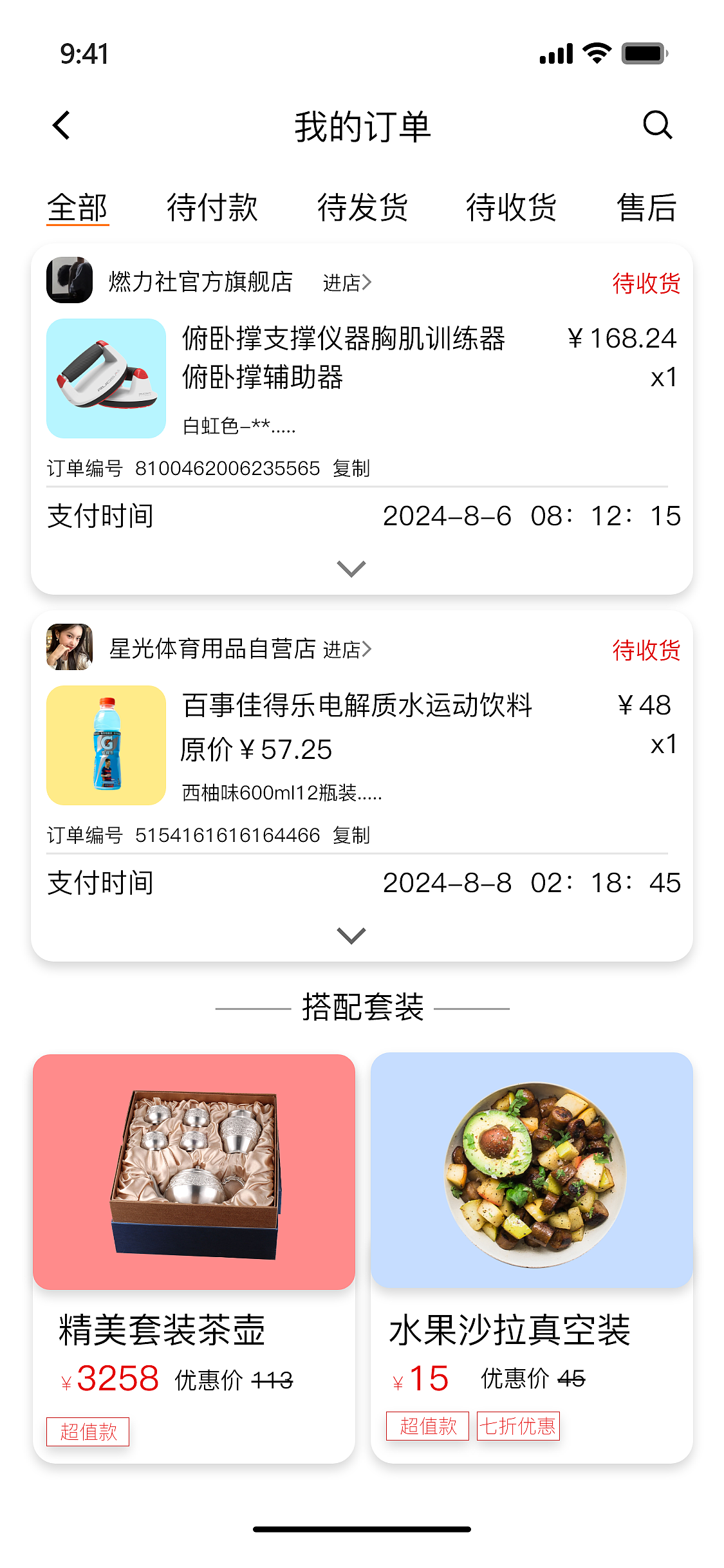Tap the battery indicator in status bar
Viewport: 724px width, 1568px height.
642,55
